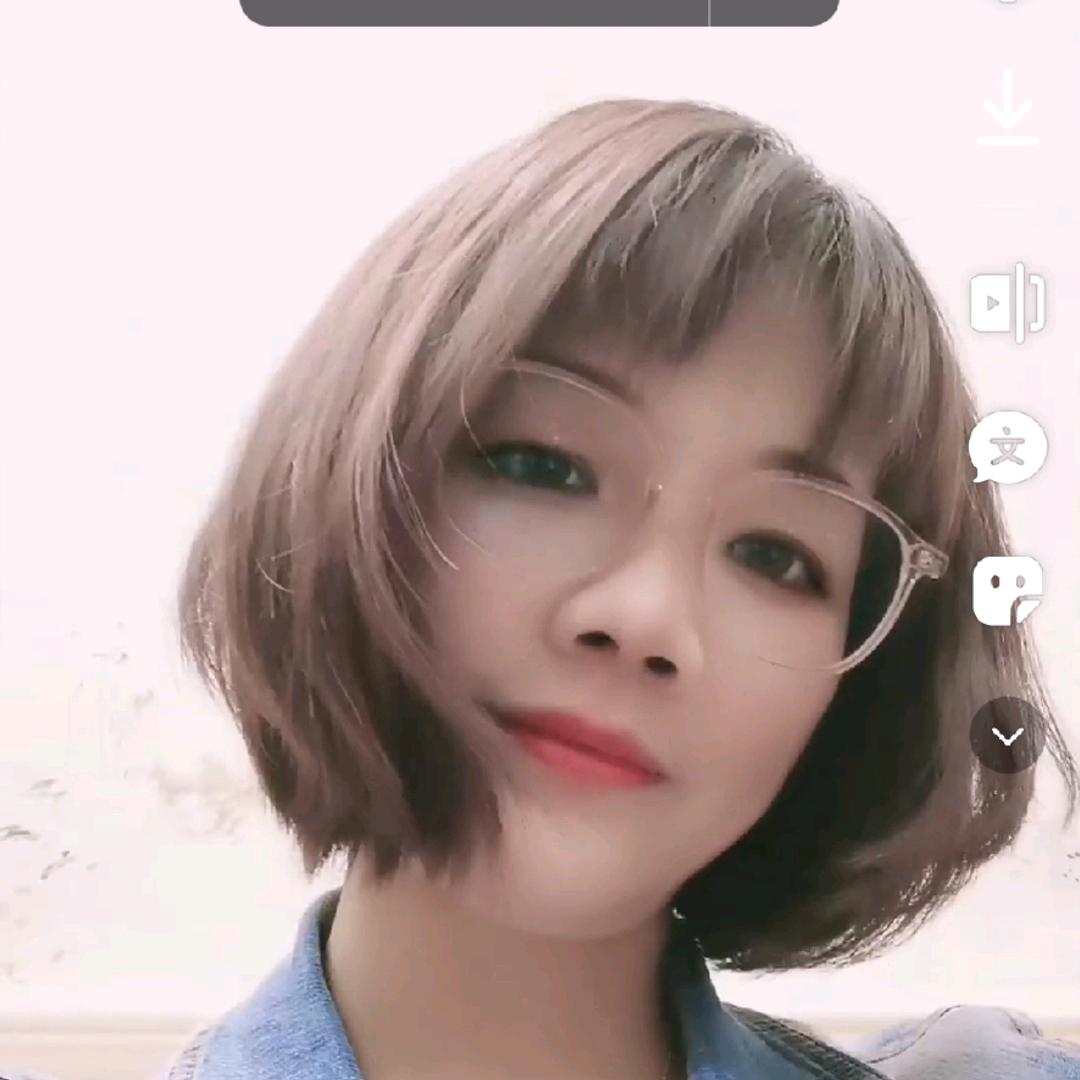
Task: Collapse the side toolbar with the chevron
Action: click(x=1007, y=736)
